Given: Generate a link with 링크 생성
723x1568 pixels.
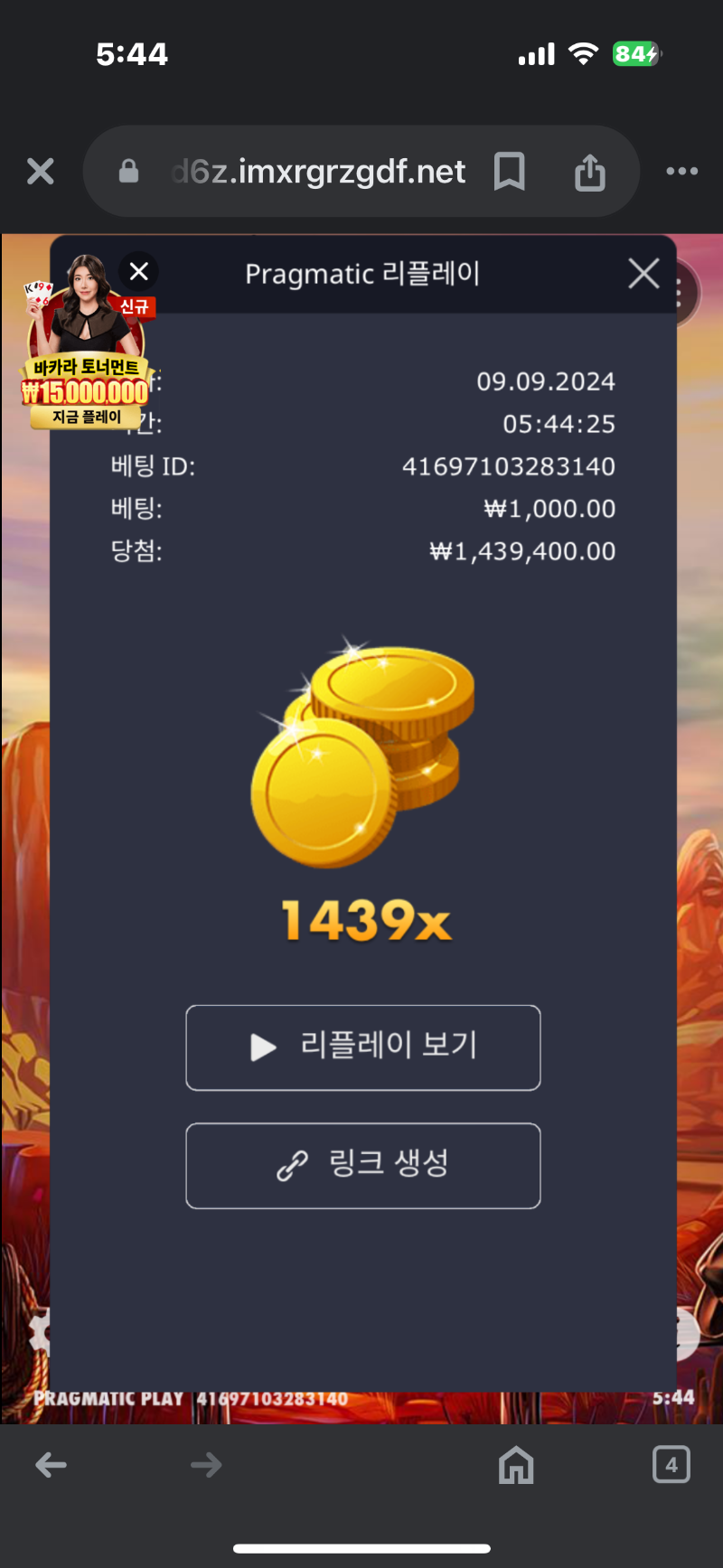Looking at the screenshot, I should click(x=362, y=1165).
